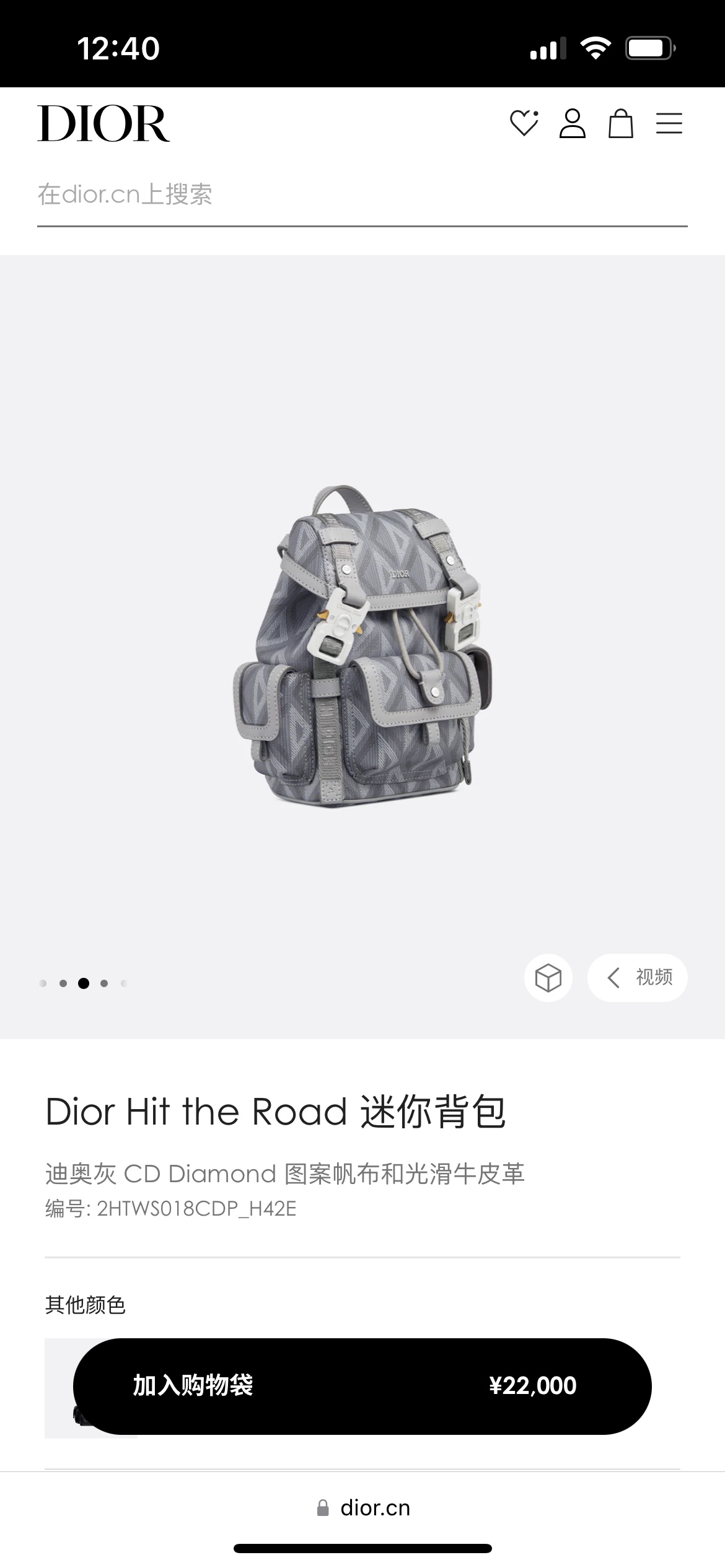Open the account profile icon
This screenshot has width=725, height=1568.
coord(573,123)
